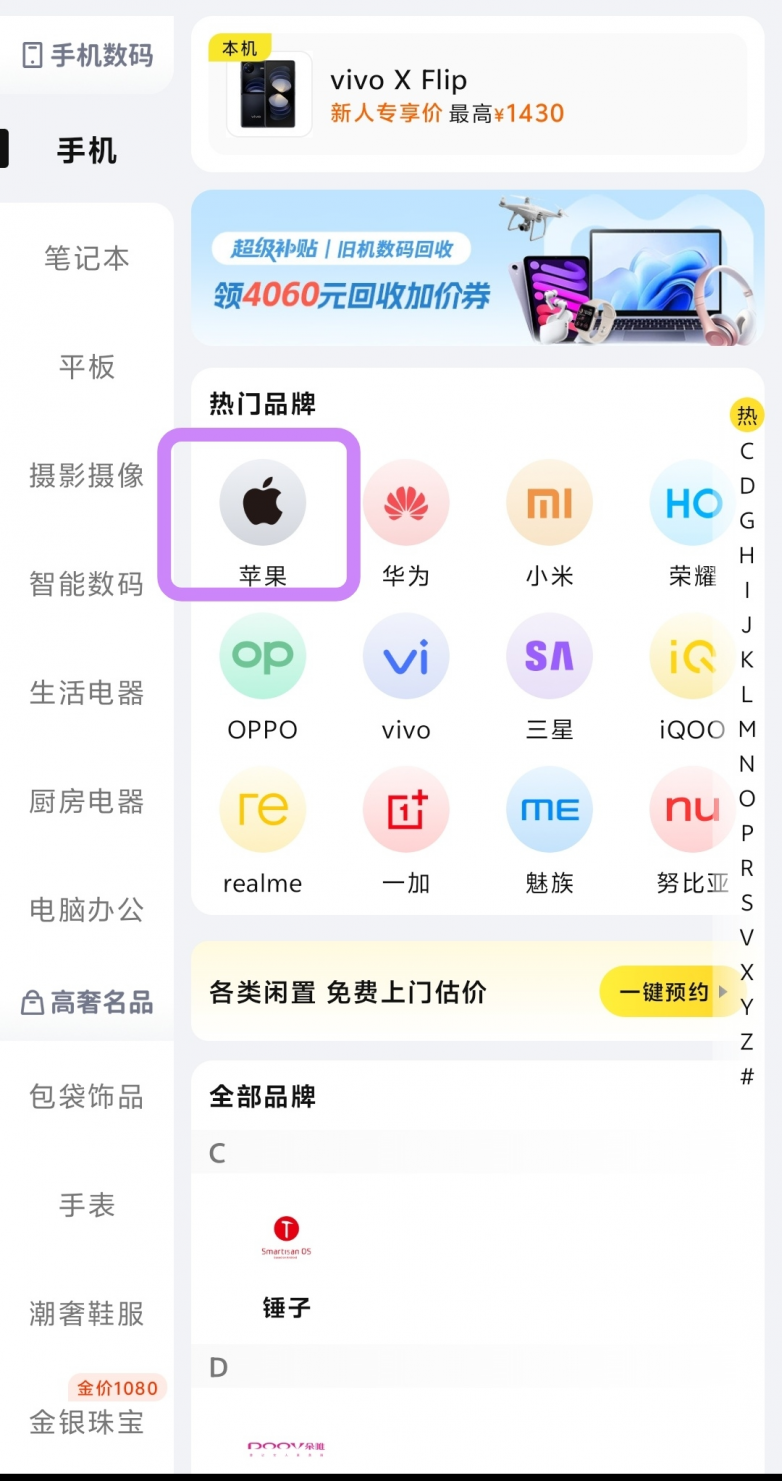The image size is (782, 1481).
Task: Switch to the 平板 category
Action: [x=87, y=367]
